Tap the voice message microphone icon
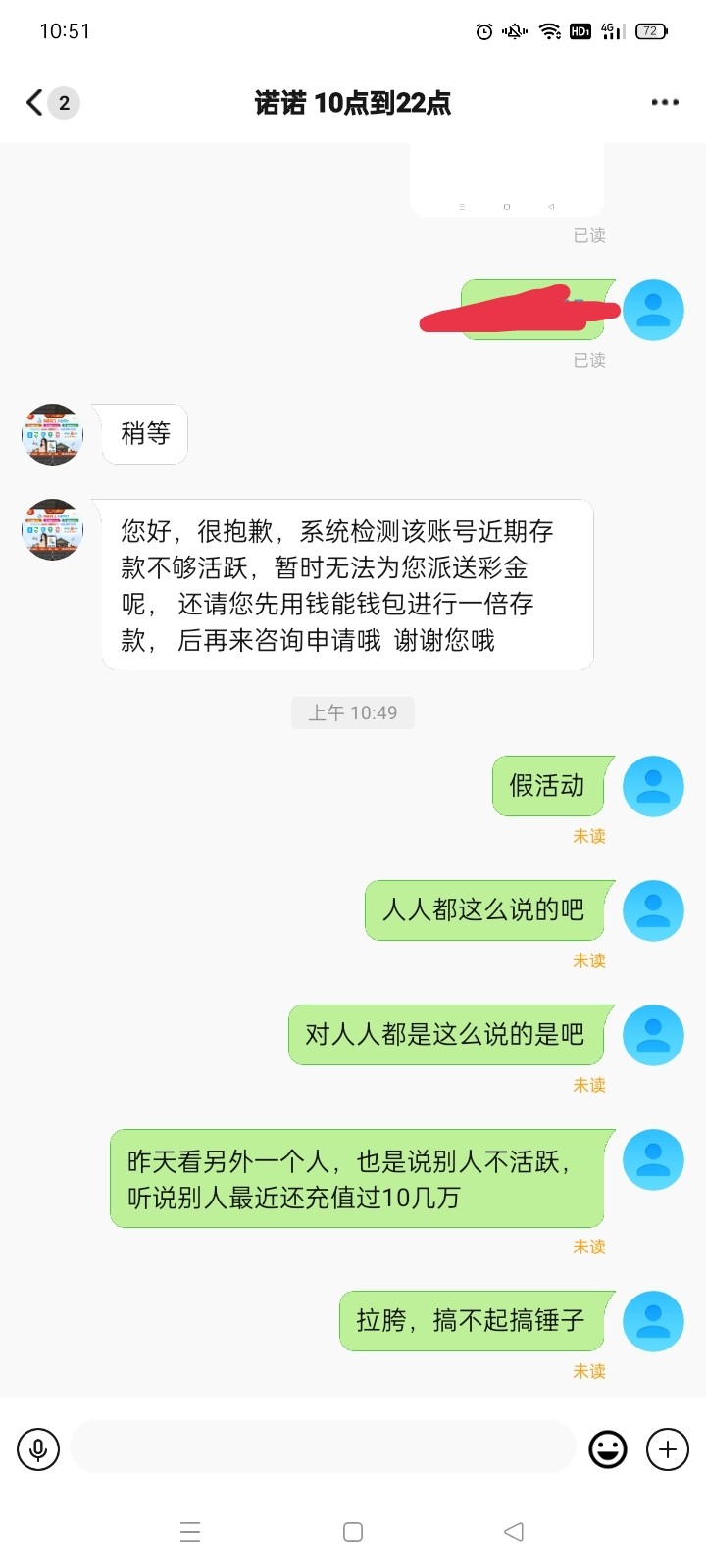The width and height of the screenshot is (706, 1568). point(38,1448)
